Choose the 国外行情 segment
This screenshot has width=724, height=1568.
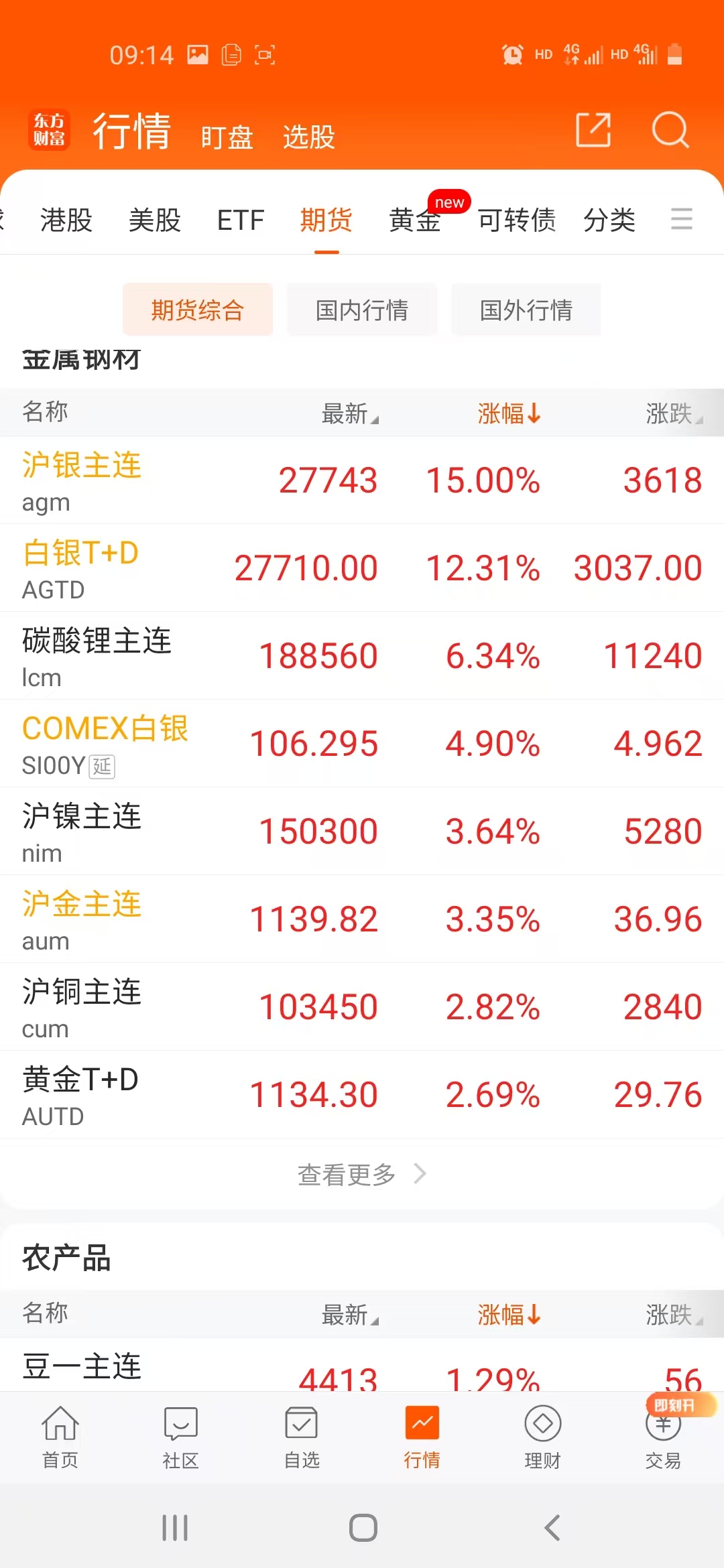point(526,310)
